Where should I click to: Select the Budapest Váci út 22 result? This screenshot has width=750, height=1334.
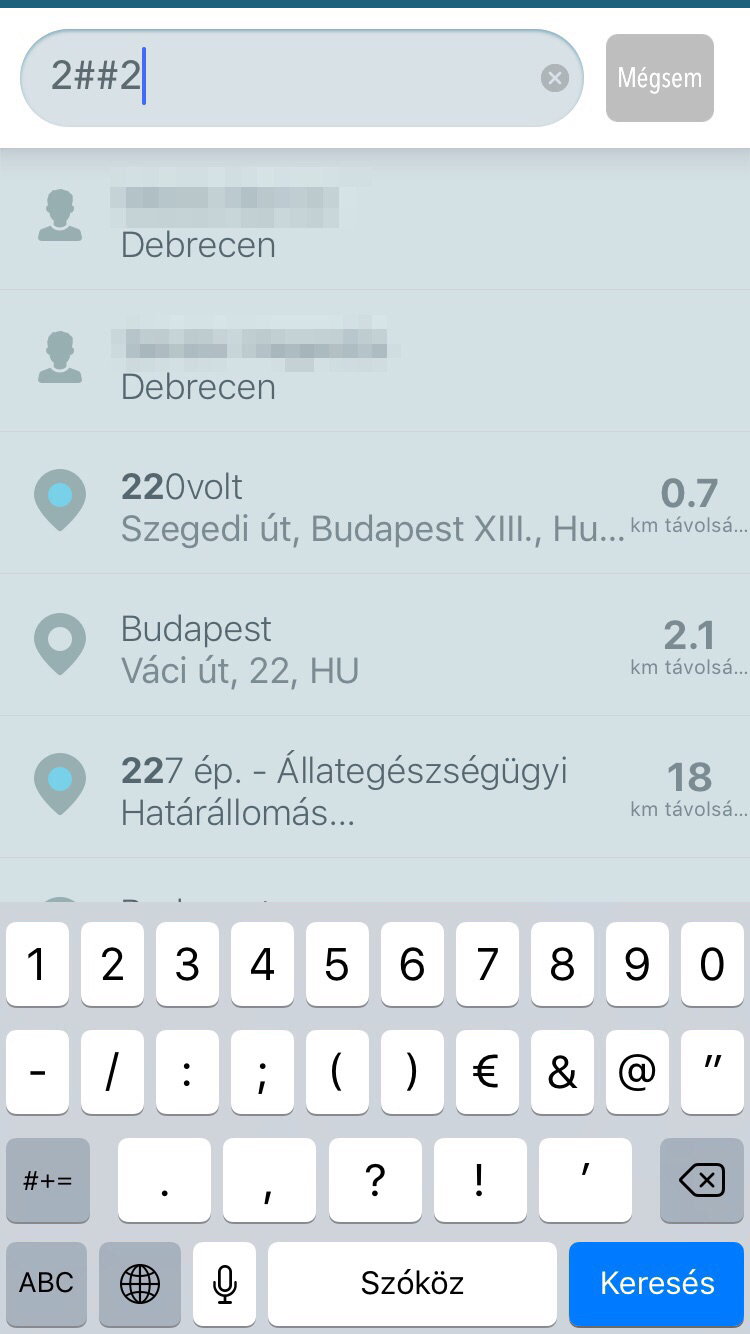(375, 645)
